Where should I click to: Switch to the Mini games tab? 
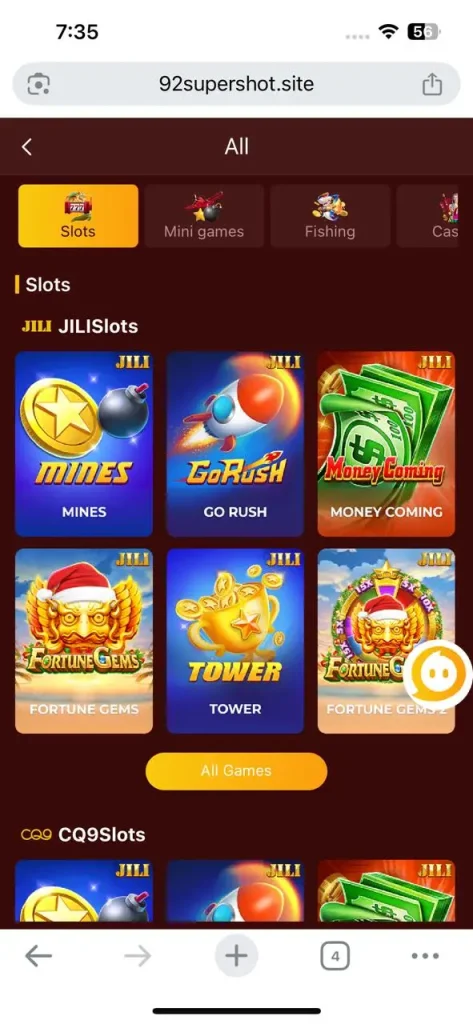pos(204,216)
